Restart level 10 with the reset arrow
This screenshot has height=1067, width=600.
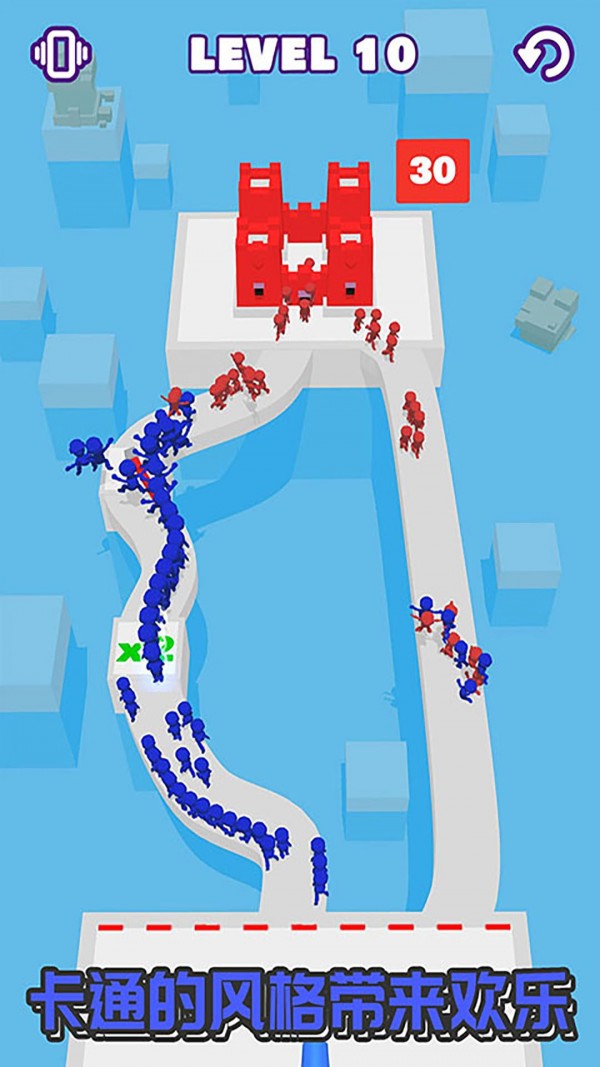(x=544, y=53)
